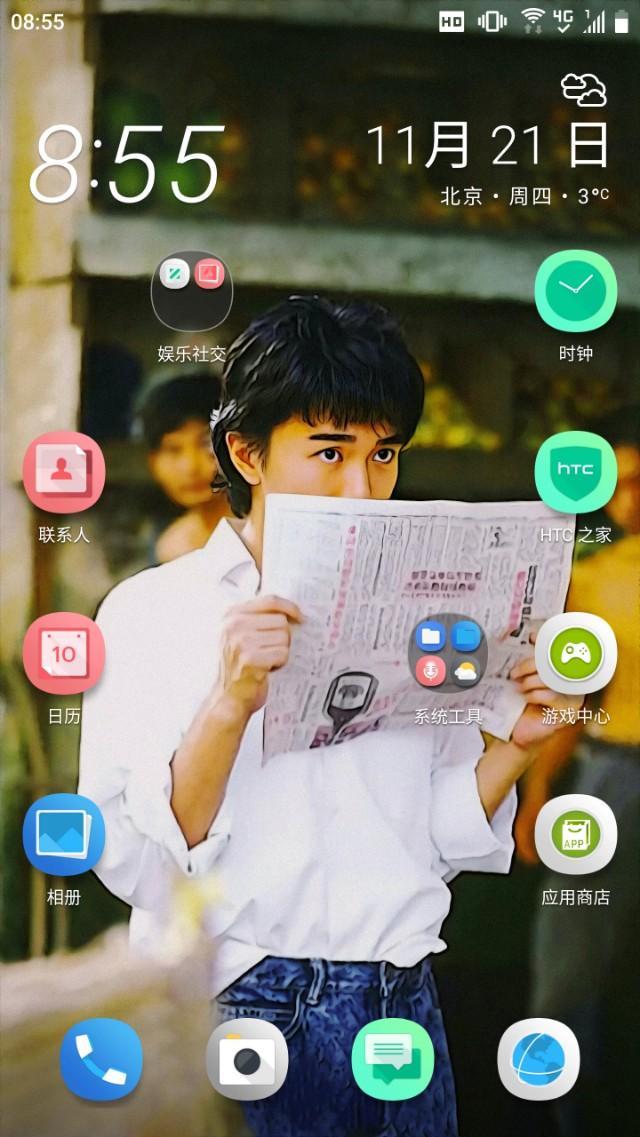The width and height of the screenshot is (640, 1137).
Task: Open the 娱乐社交 folder
Action: click(x=192, y=292)
